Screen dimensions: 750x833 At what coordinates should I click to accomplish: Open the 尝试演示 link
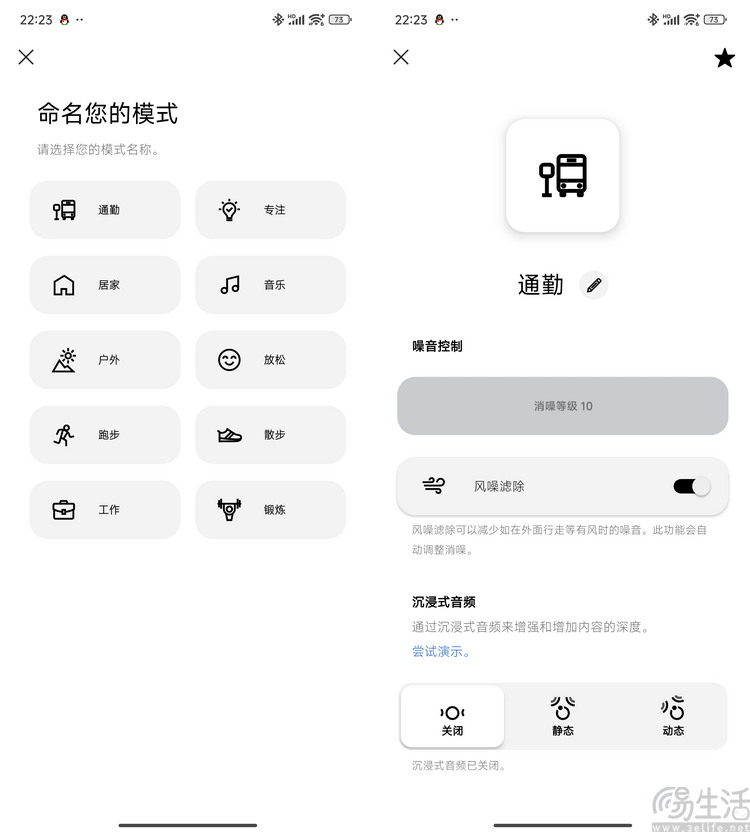point(440,651)
